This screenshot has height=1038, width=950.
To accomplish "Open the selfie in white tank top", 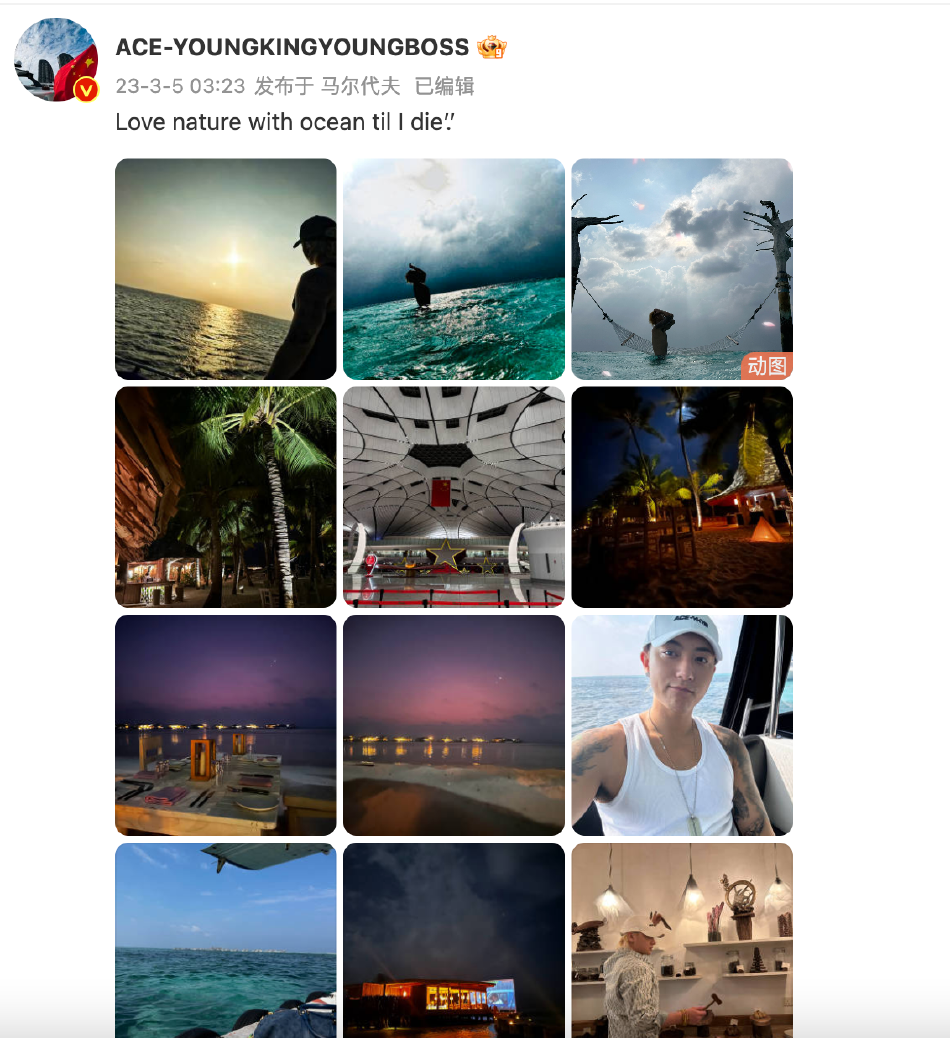I will [682, 725].
